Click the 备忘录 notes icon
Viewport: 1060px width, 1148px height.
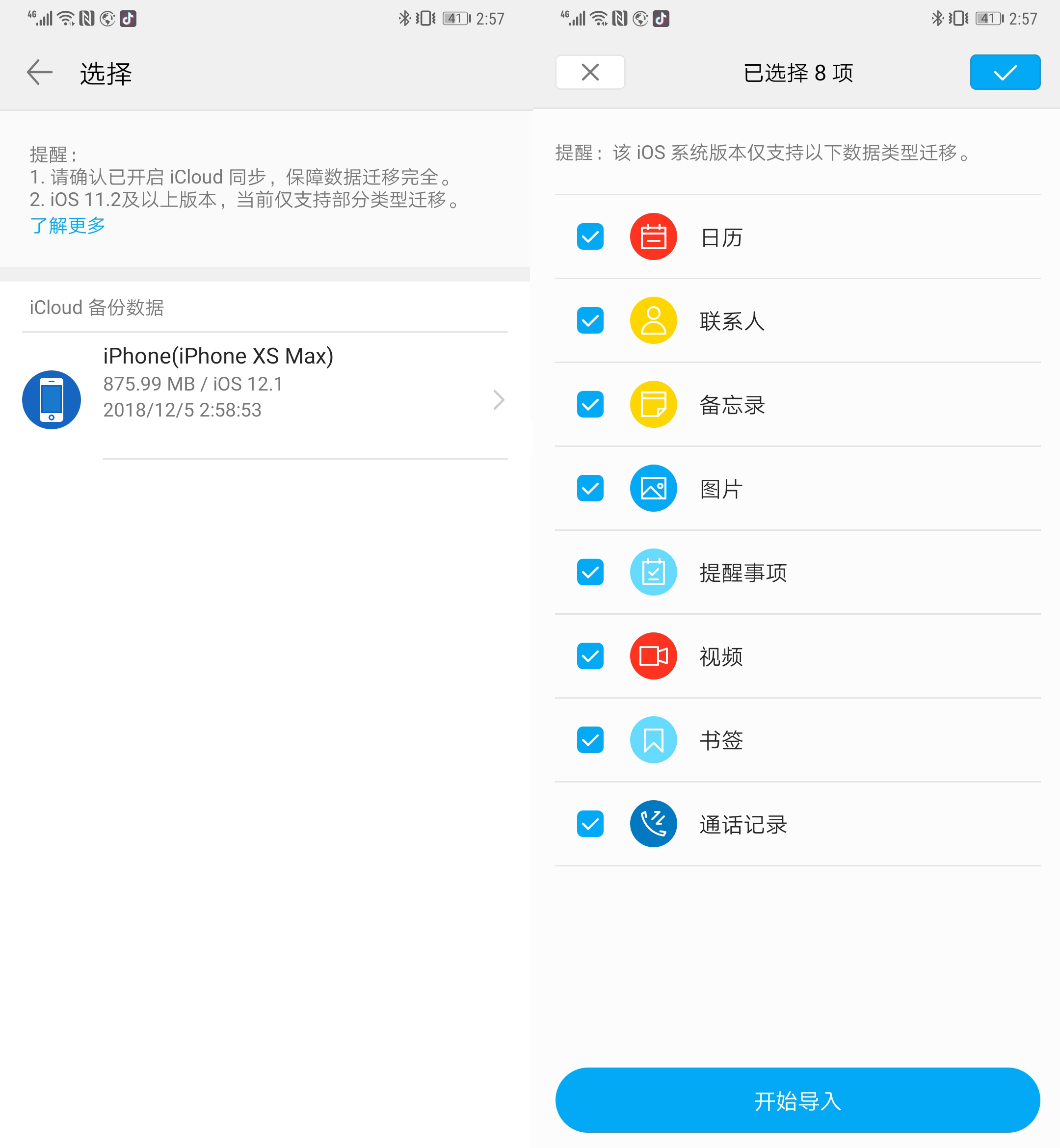(x=653, y=404)
